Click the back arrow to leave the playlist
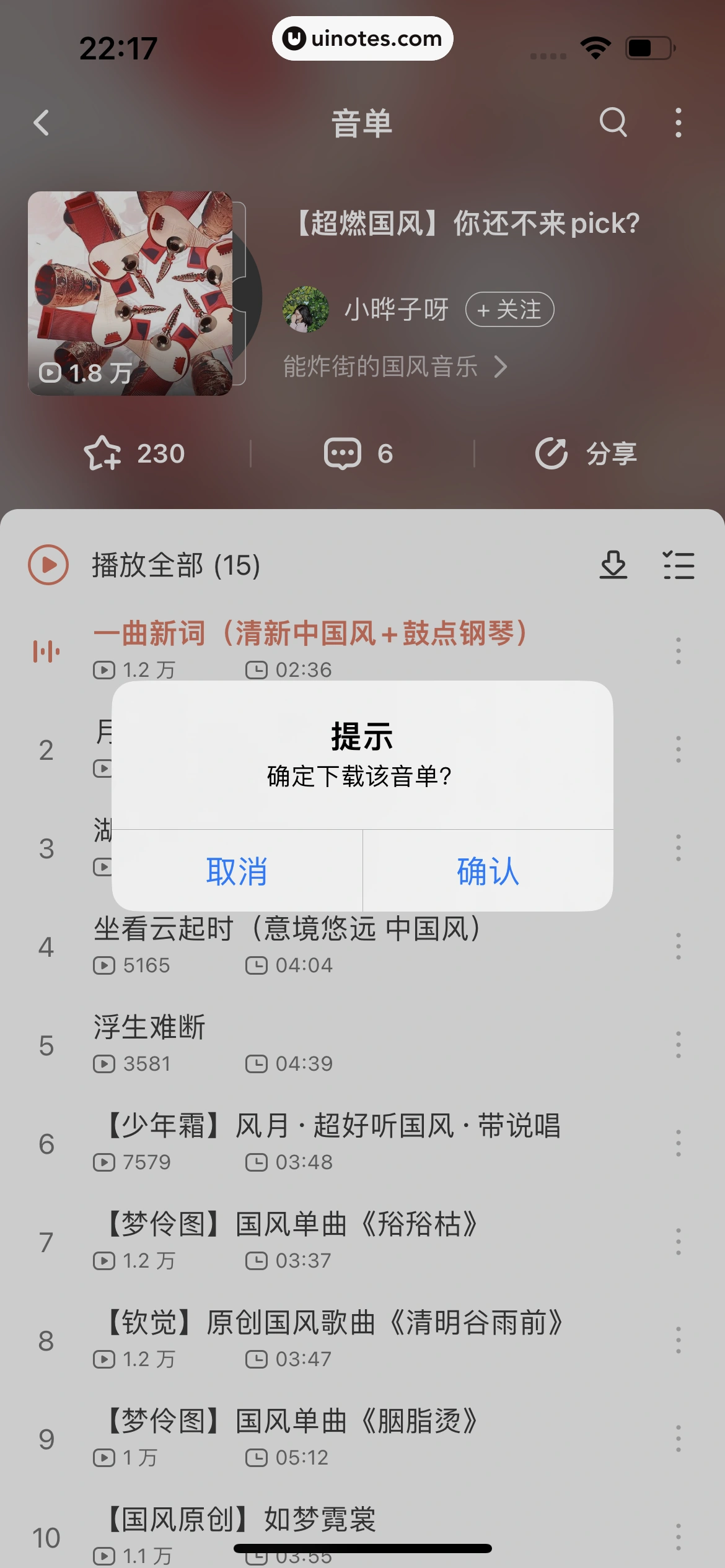The width and height of the screenshot is (725, 1568). [42, 122]
